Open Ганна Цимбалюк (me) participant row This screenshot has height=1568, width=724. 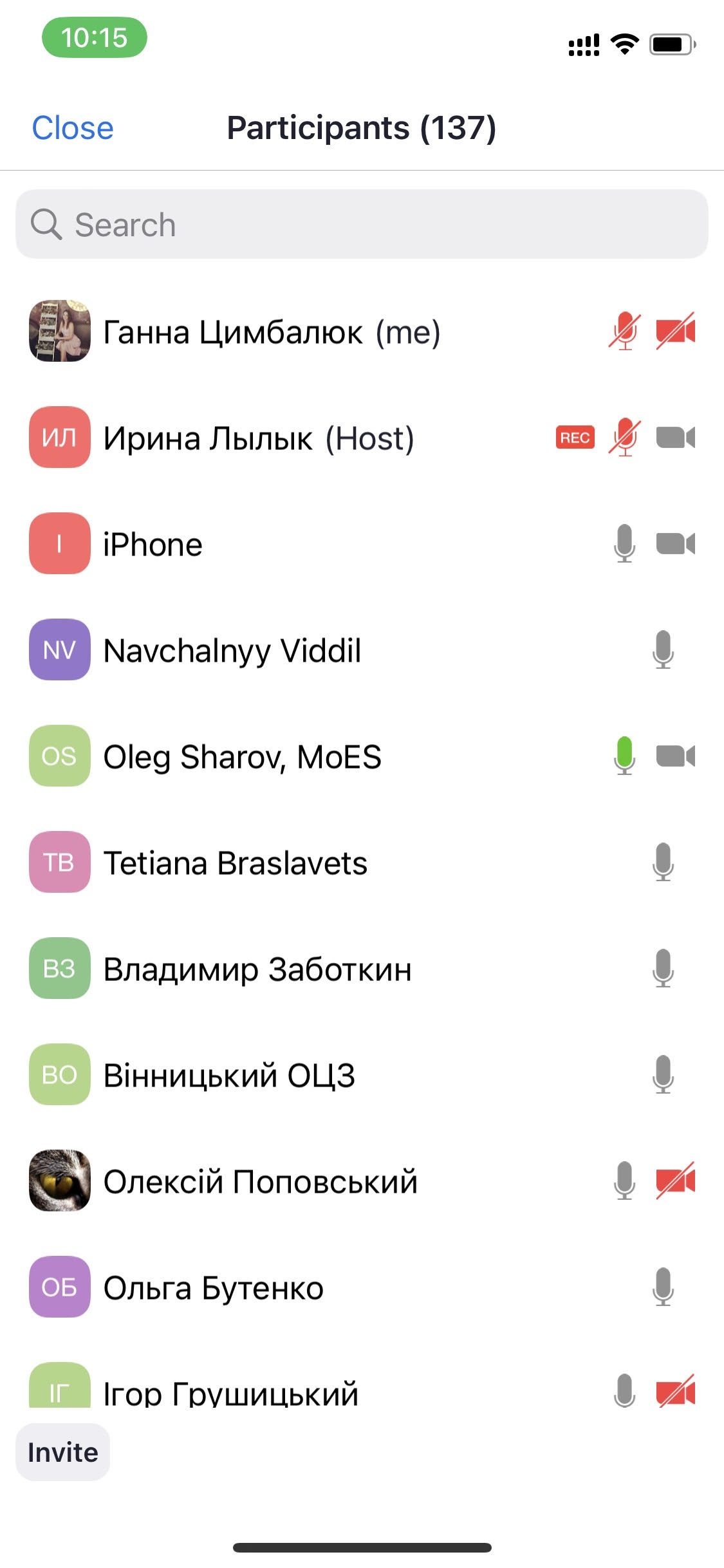pyautogui.click(x=272, y=332)
